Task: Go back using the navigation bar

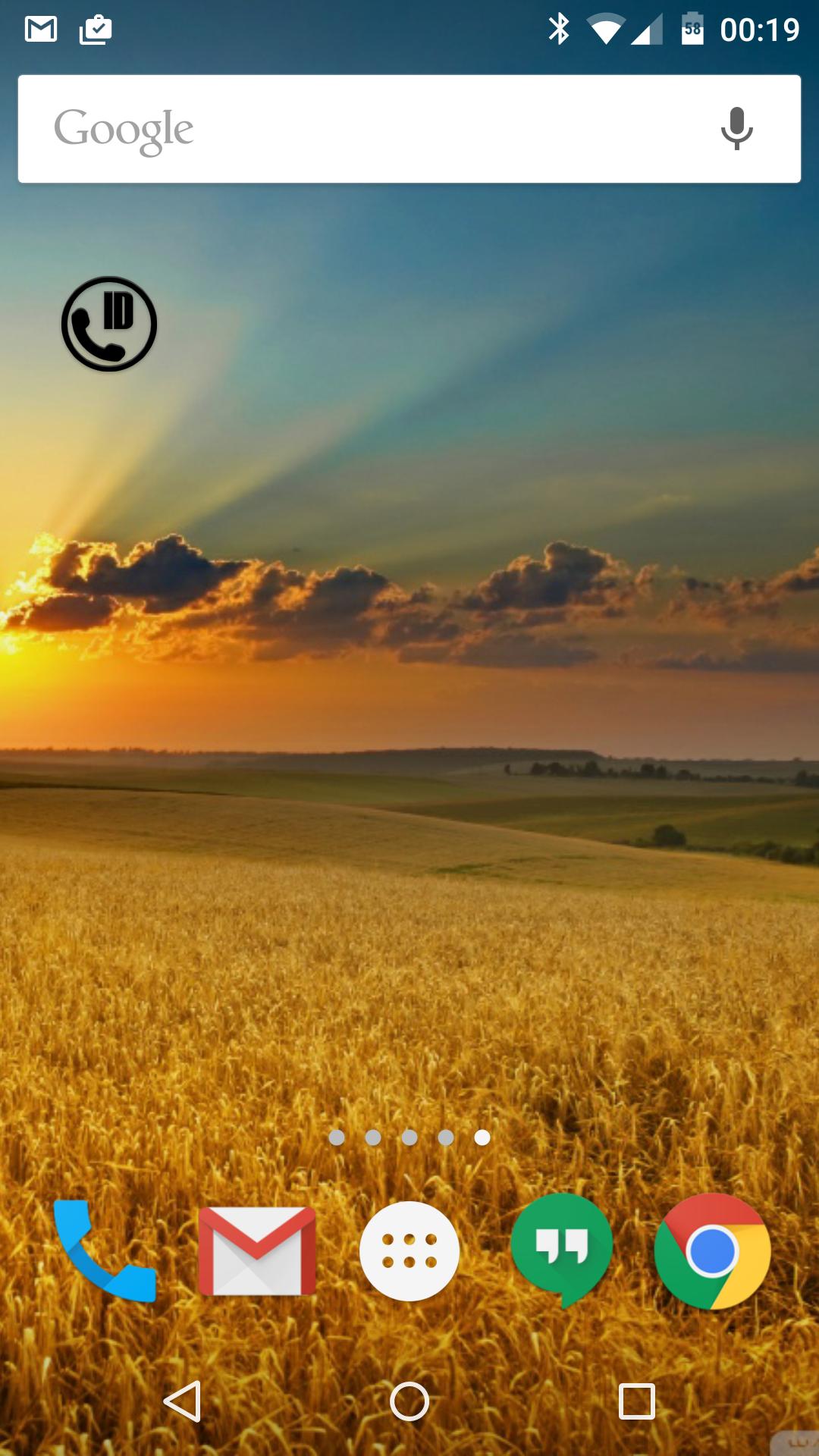Action: pyautogui.click(x=183, y=1401)
